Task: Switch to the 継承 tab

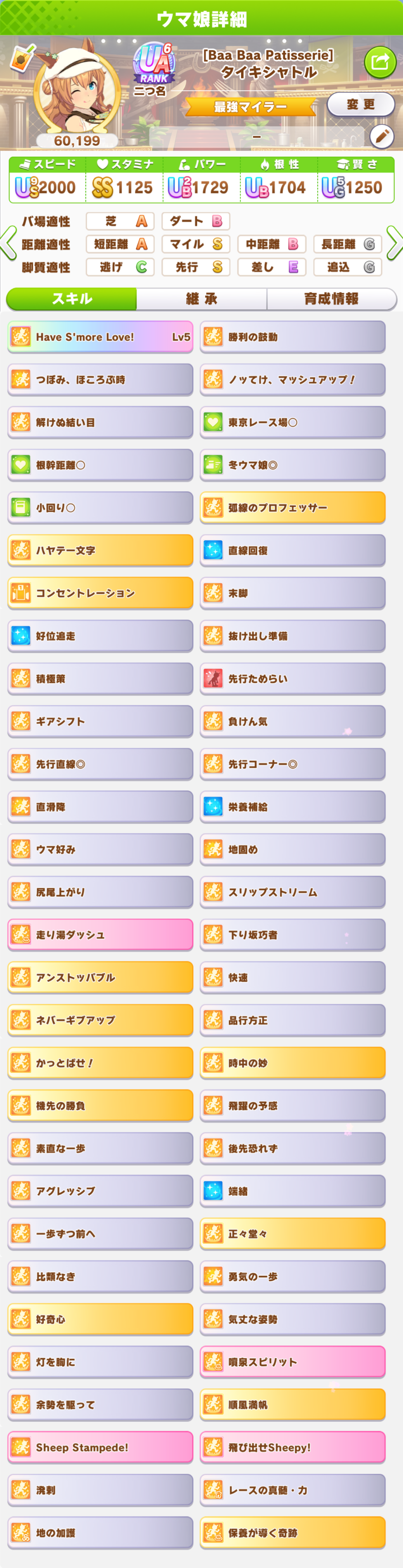Action: point(201,299)
